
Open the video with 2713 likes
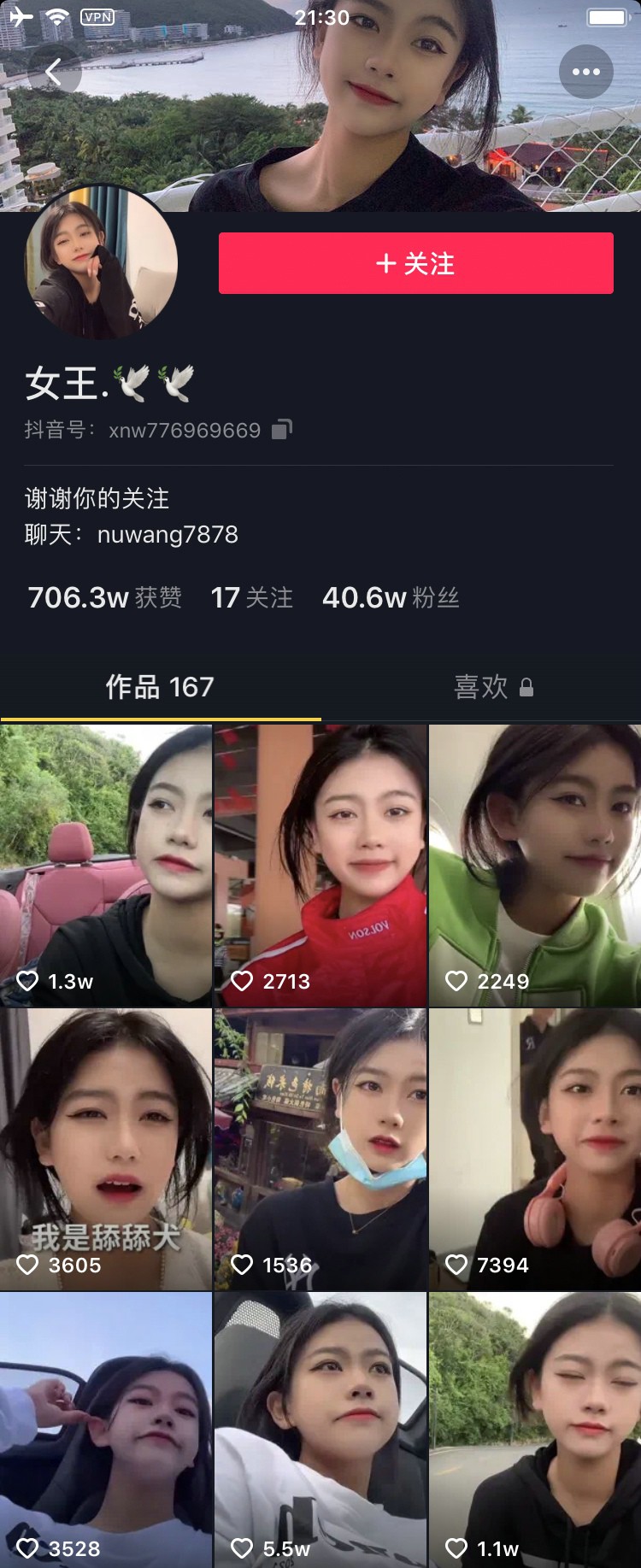(x=320, y=865)
